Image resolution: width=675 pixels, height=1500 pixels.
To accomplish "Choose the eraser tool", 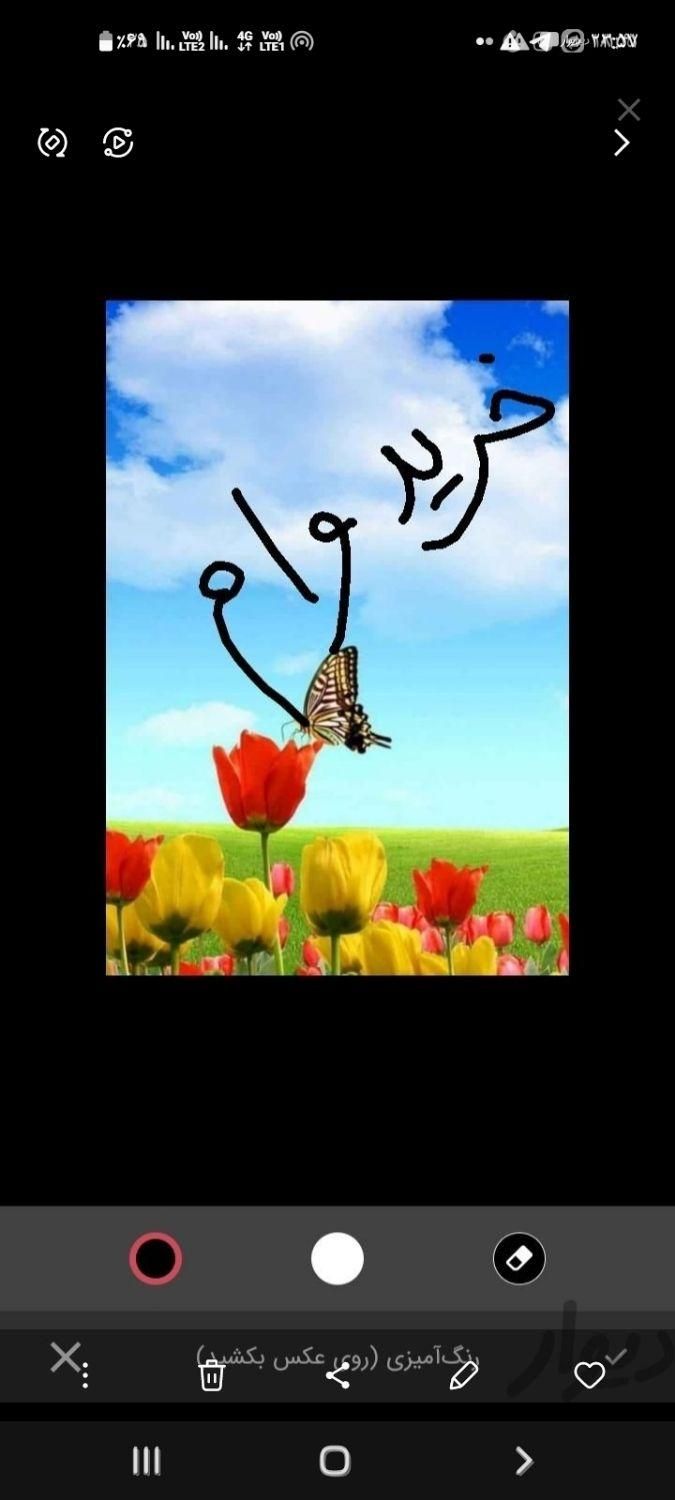I will click(x=519, y=1258).
